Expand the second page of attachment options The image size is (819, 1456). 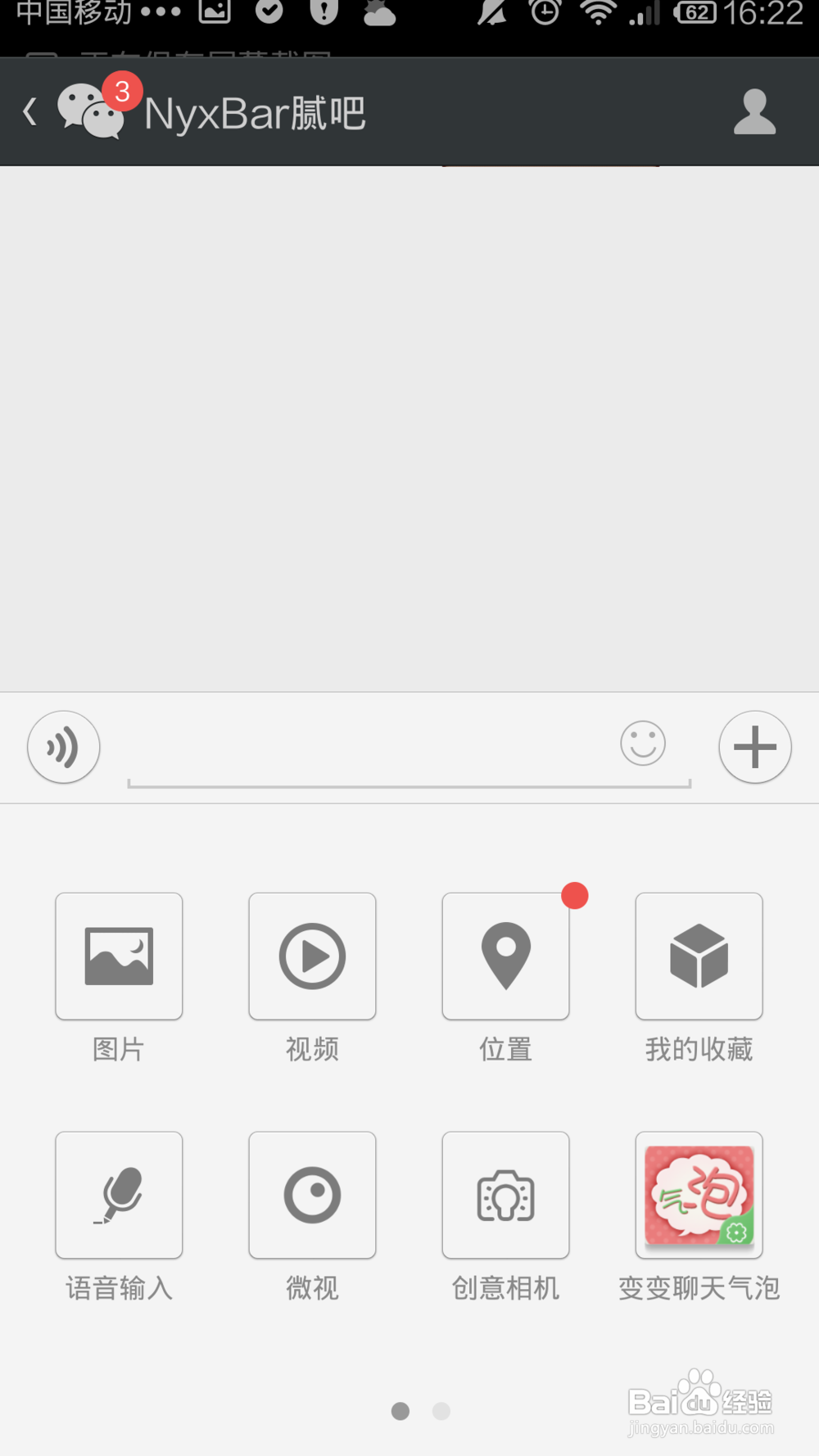[x=441, y=1411]
